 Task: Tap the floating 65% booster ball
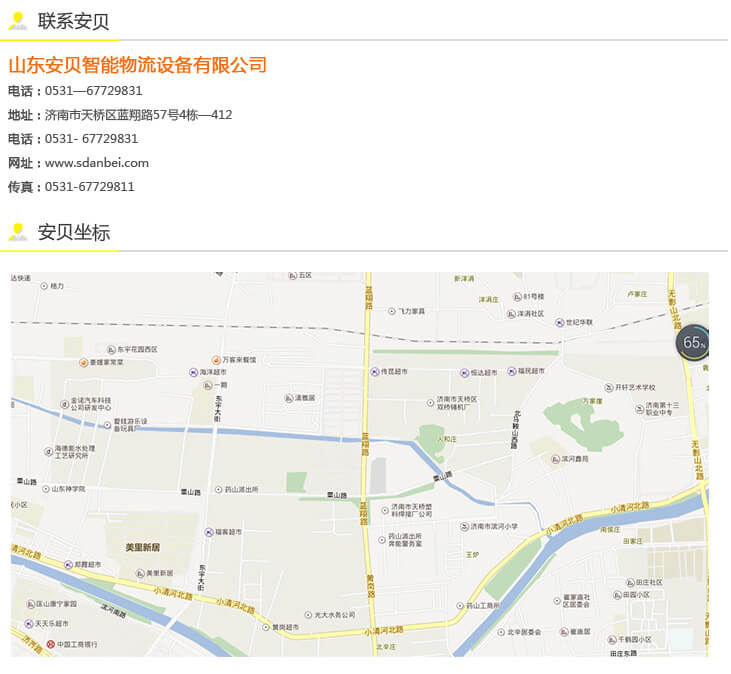point(692,343)
